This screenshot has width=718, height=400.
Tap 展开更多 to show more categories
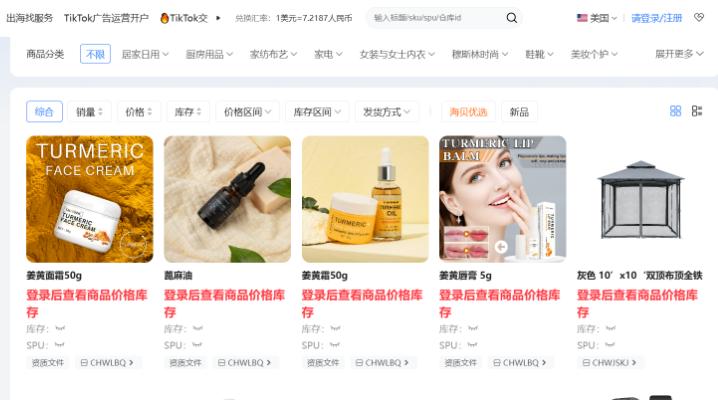click(x=679, y=54)
